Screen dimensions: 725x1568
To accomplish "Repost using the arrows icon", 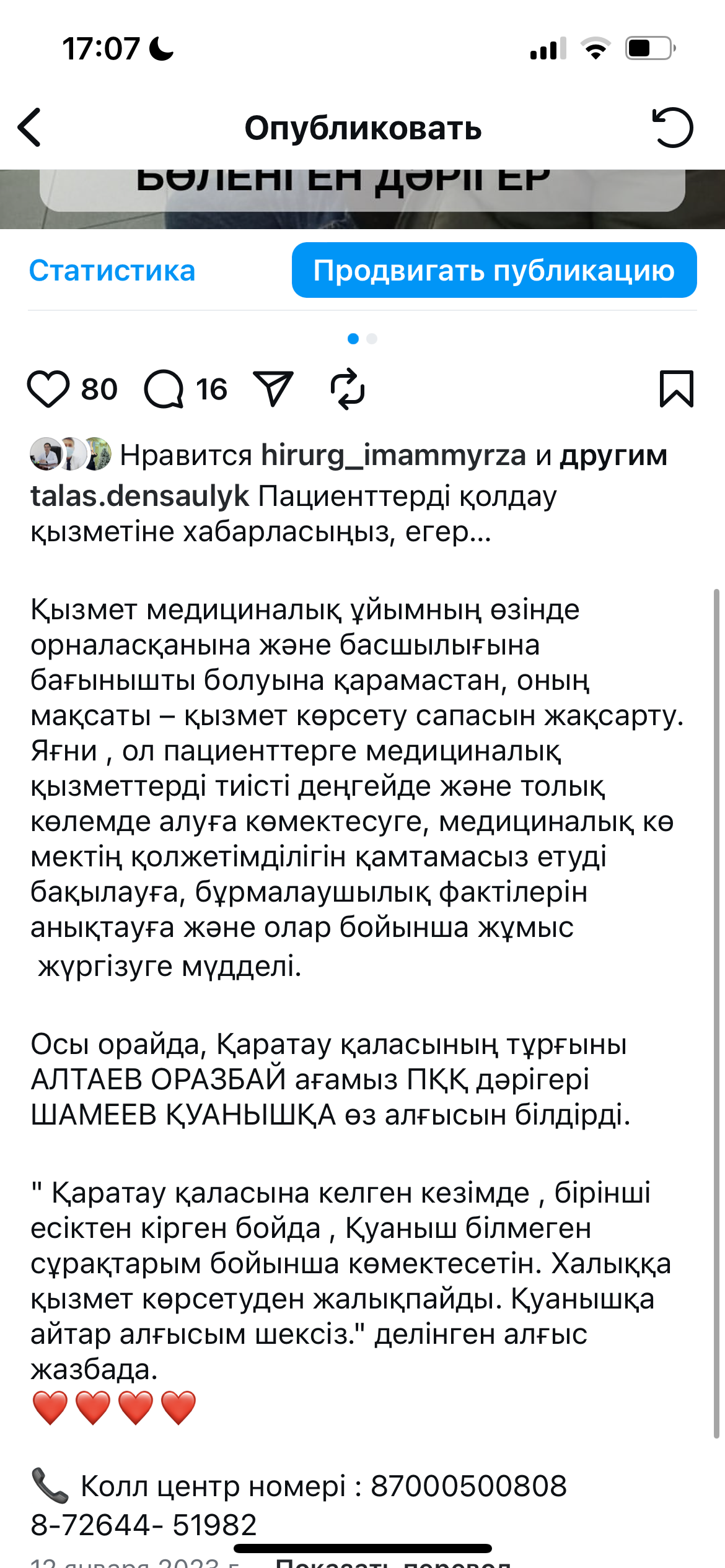I will point(348,389).
